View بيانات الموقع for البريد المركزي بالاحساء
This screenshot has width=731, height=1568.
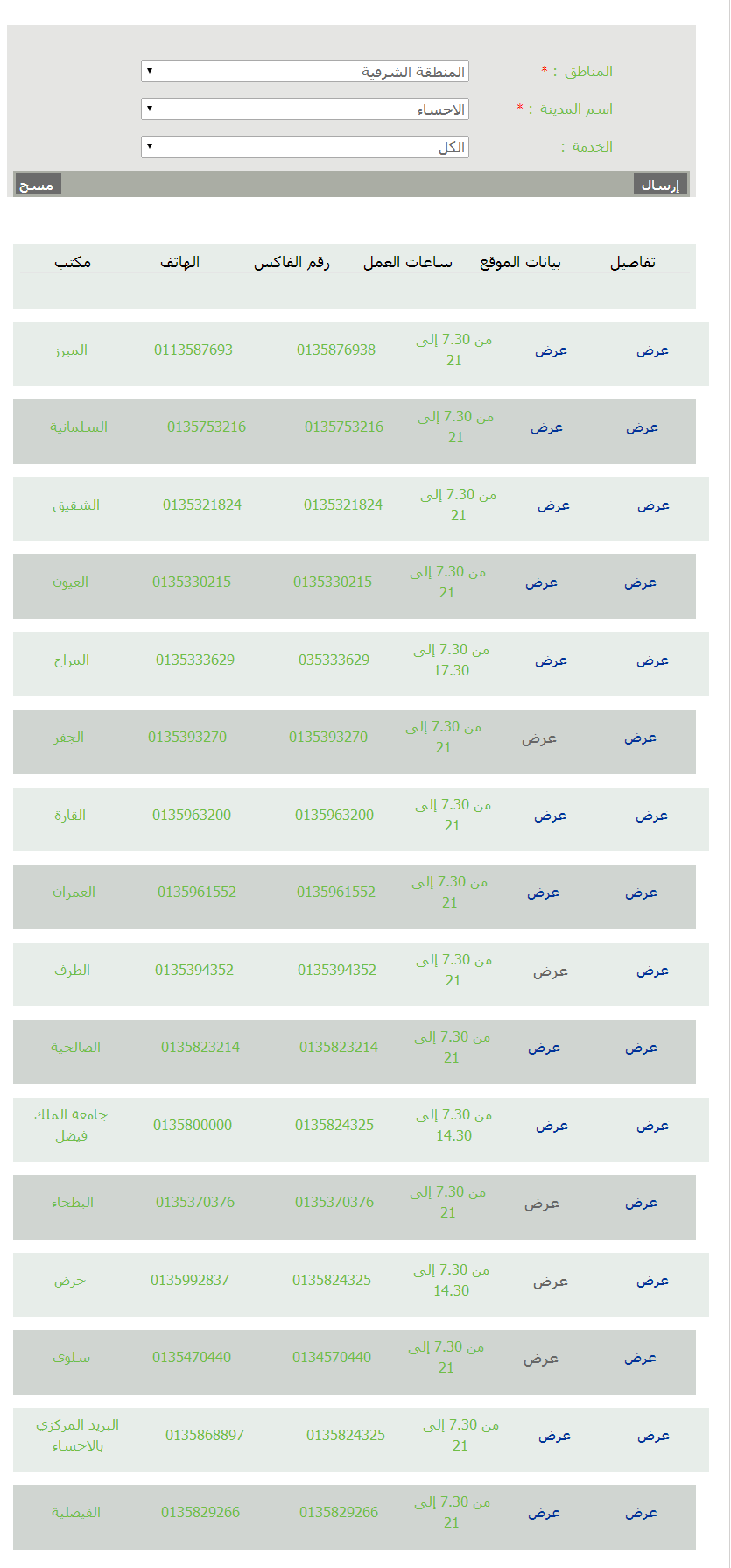554,1436
